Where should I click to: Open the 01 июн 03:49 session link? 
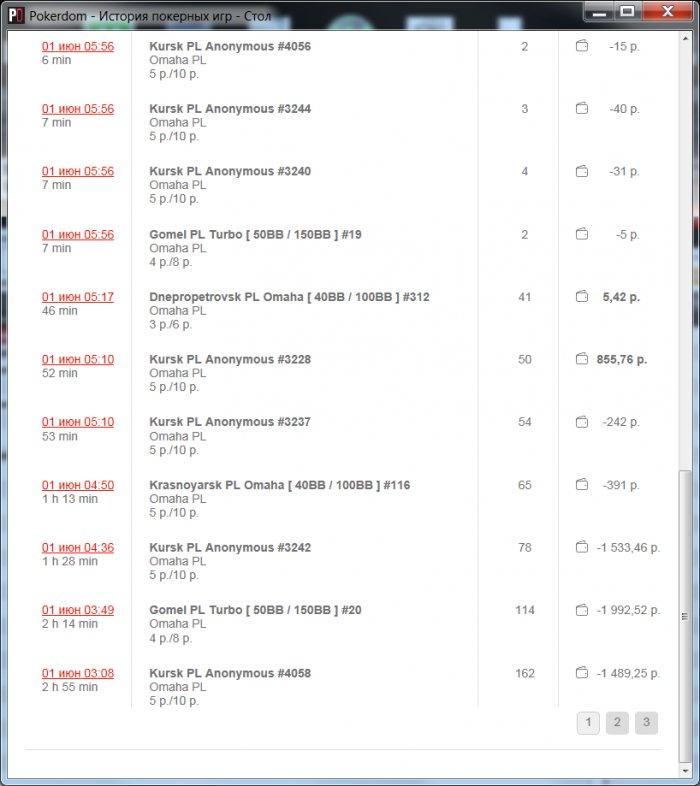tap(77, 610)
